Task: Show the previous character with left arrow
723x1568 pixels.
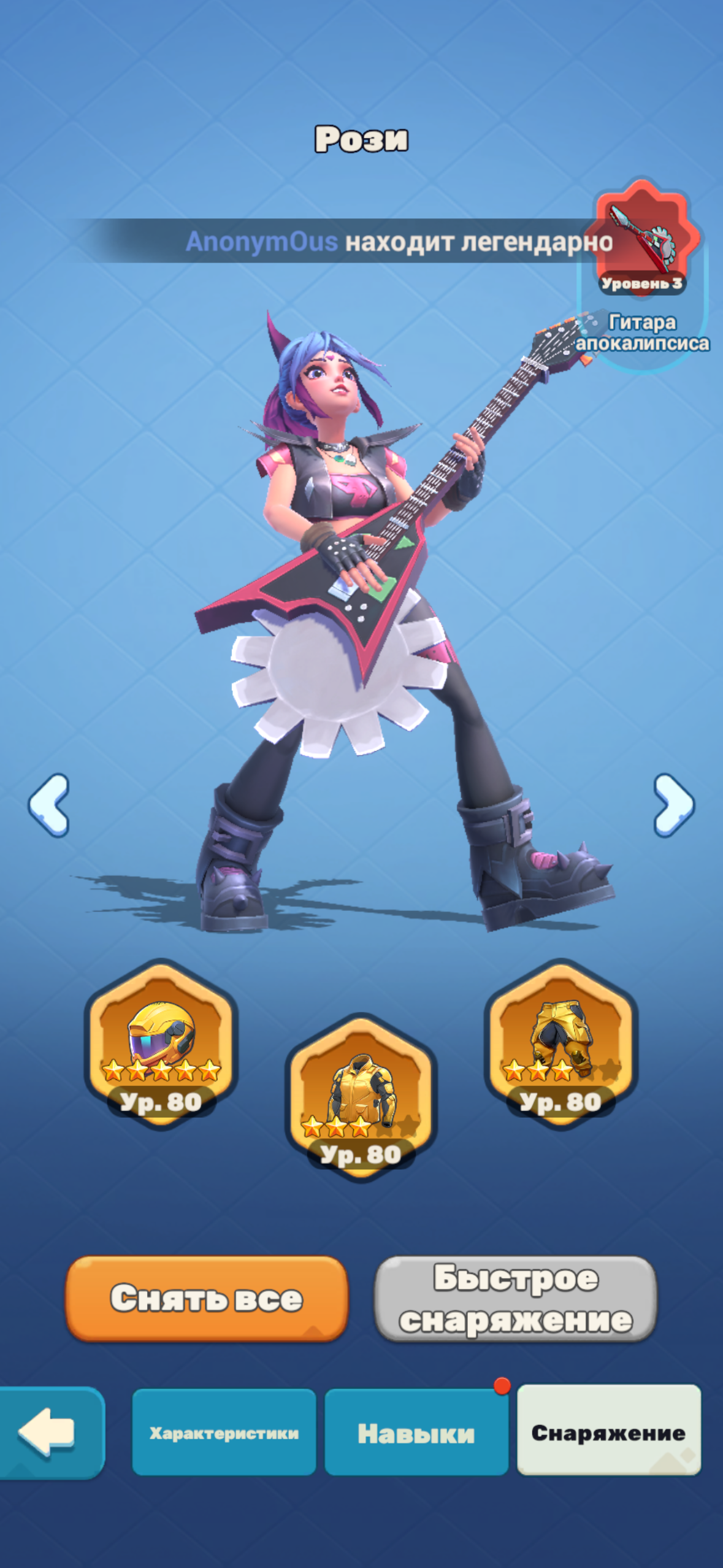Action: point(49,805)
